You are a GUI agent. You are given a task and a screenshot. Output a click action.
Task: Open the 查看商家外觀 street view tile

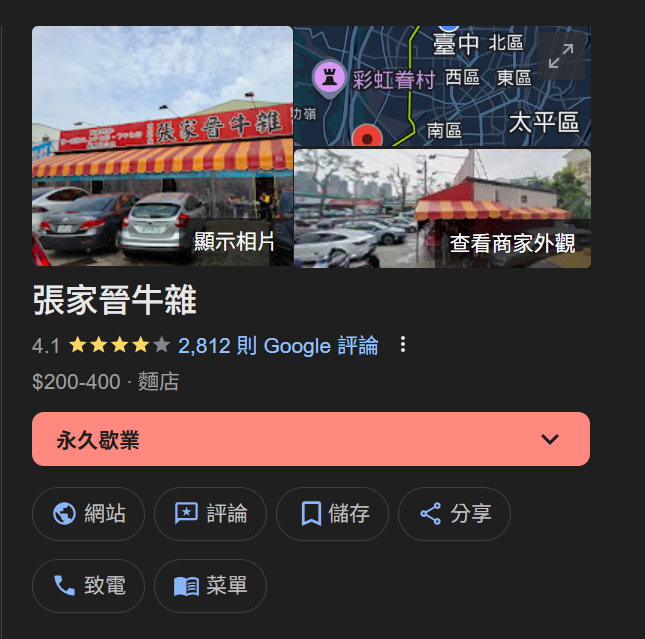(442, 208)
